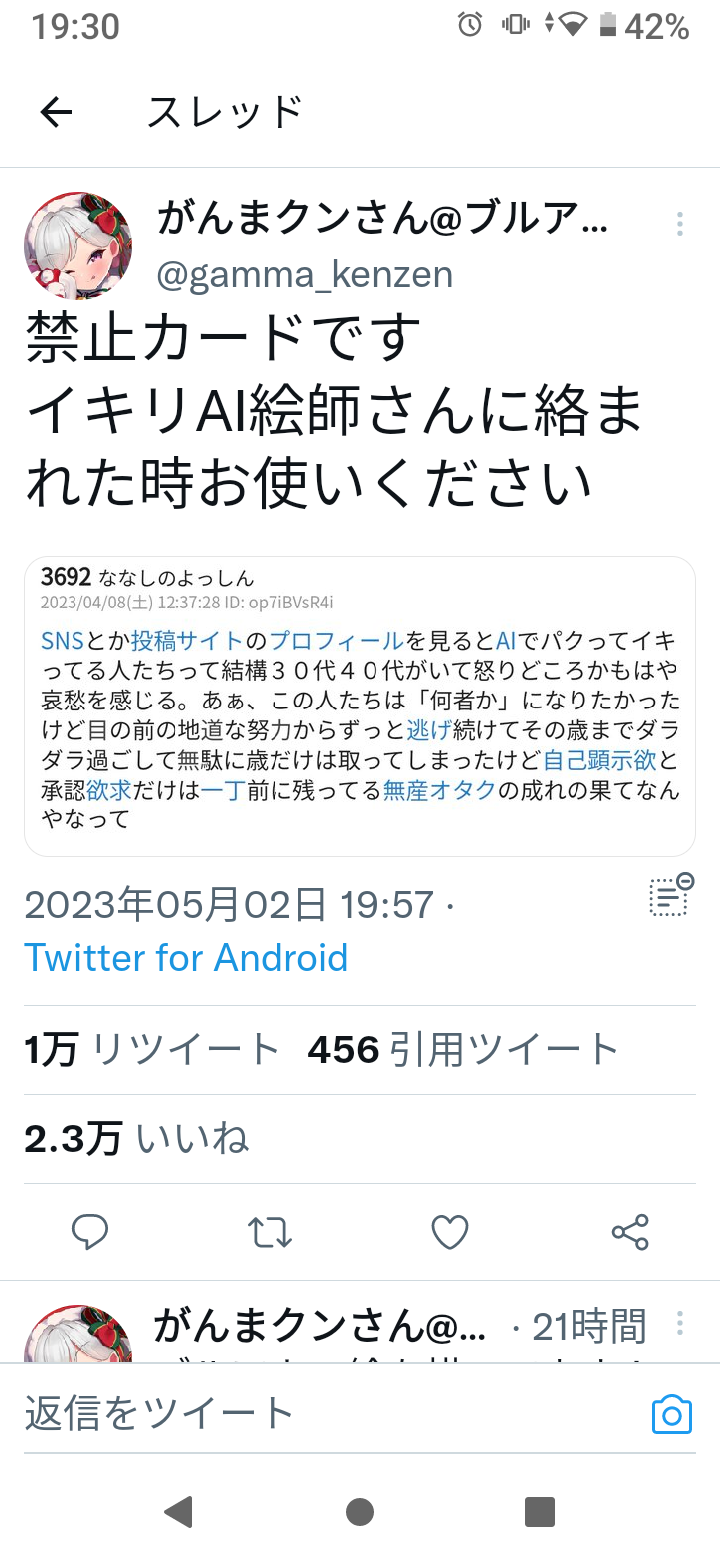The height and width of the screenshot is (1560, 720).
Task: Tap the system home button
Action: [360, 1511]
